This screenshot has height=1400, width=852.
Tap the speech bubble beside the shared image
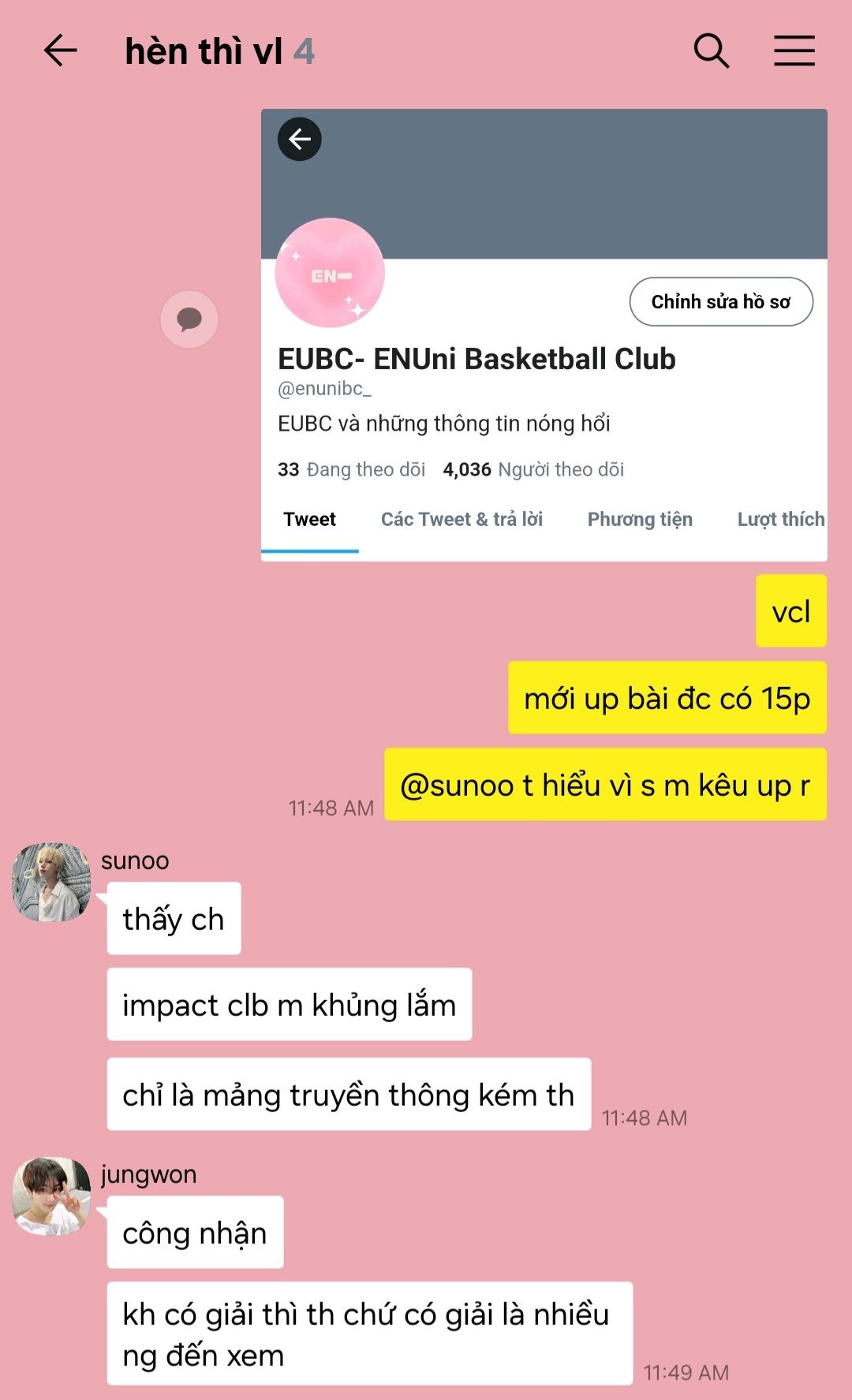coord(189,319)
